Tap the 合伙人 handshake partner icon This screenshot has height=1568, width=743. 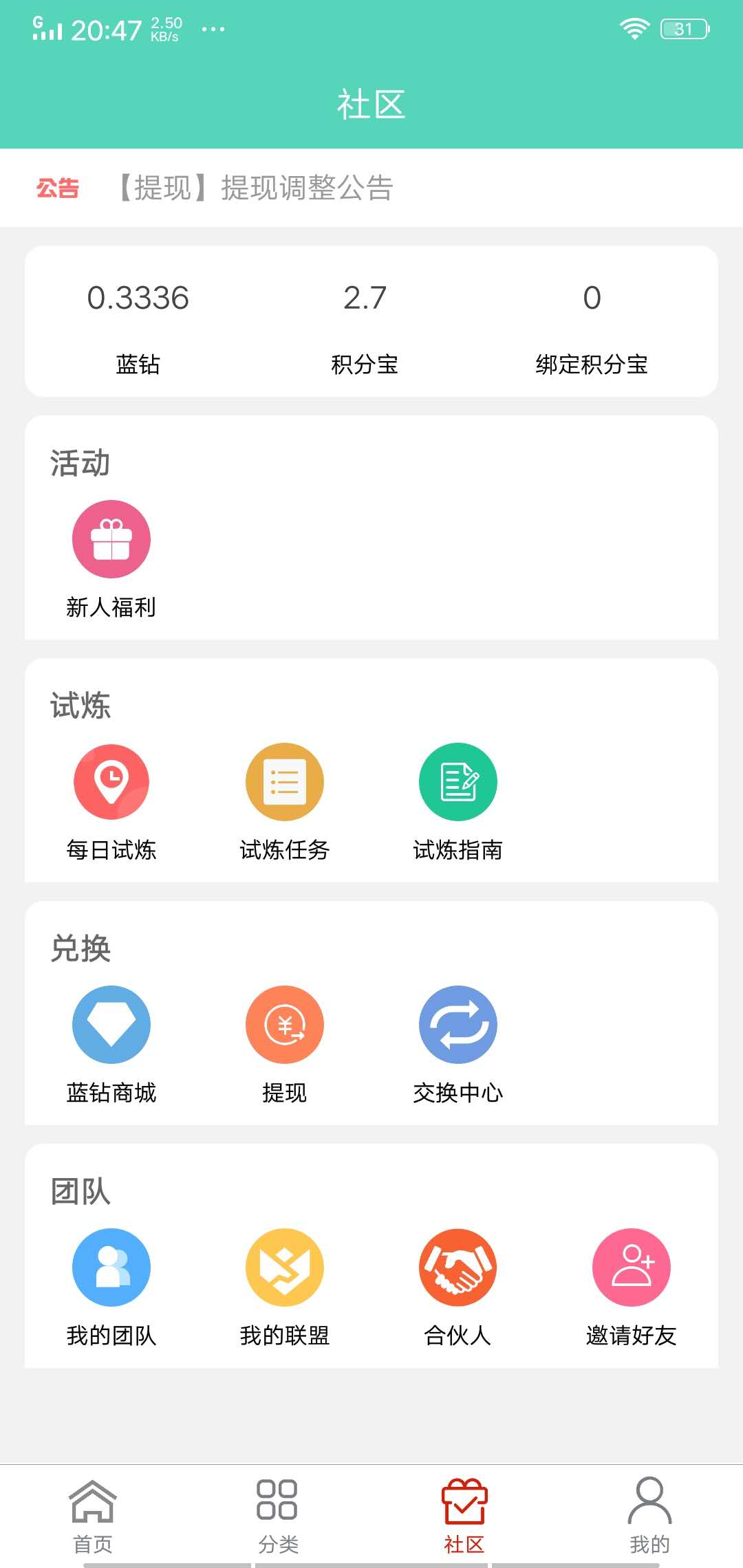(457, 1267)
